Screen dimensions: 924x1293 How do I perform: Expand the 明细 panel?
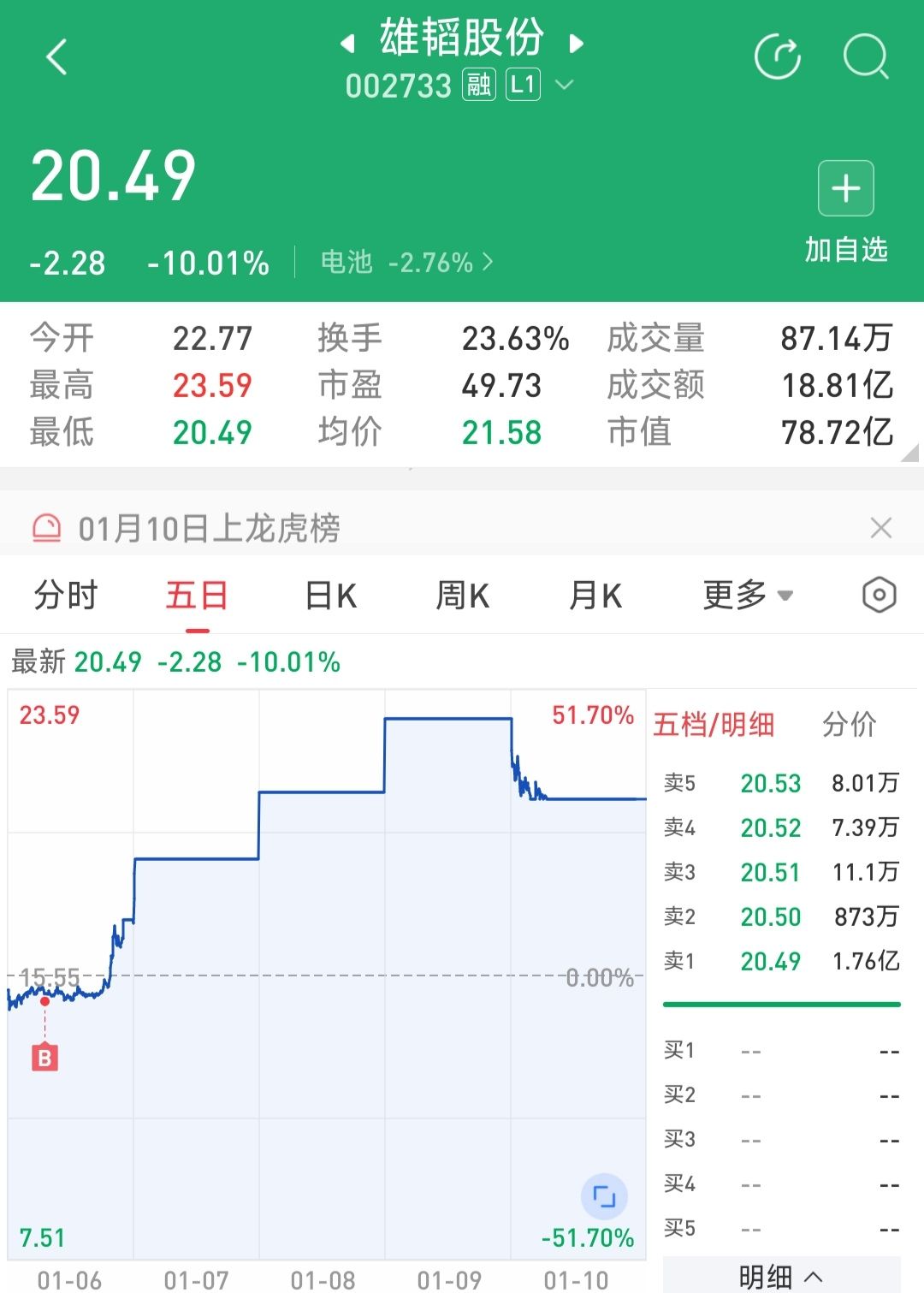click(780, 1276)
